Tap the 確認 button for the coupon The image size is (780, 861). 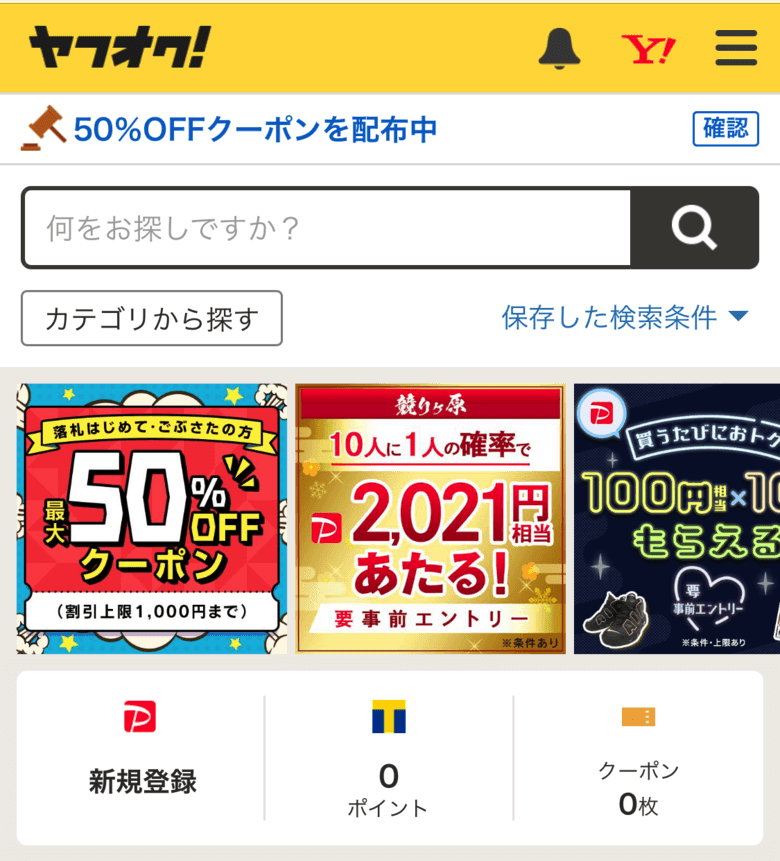[x=725, y=129]
